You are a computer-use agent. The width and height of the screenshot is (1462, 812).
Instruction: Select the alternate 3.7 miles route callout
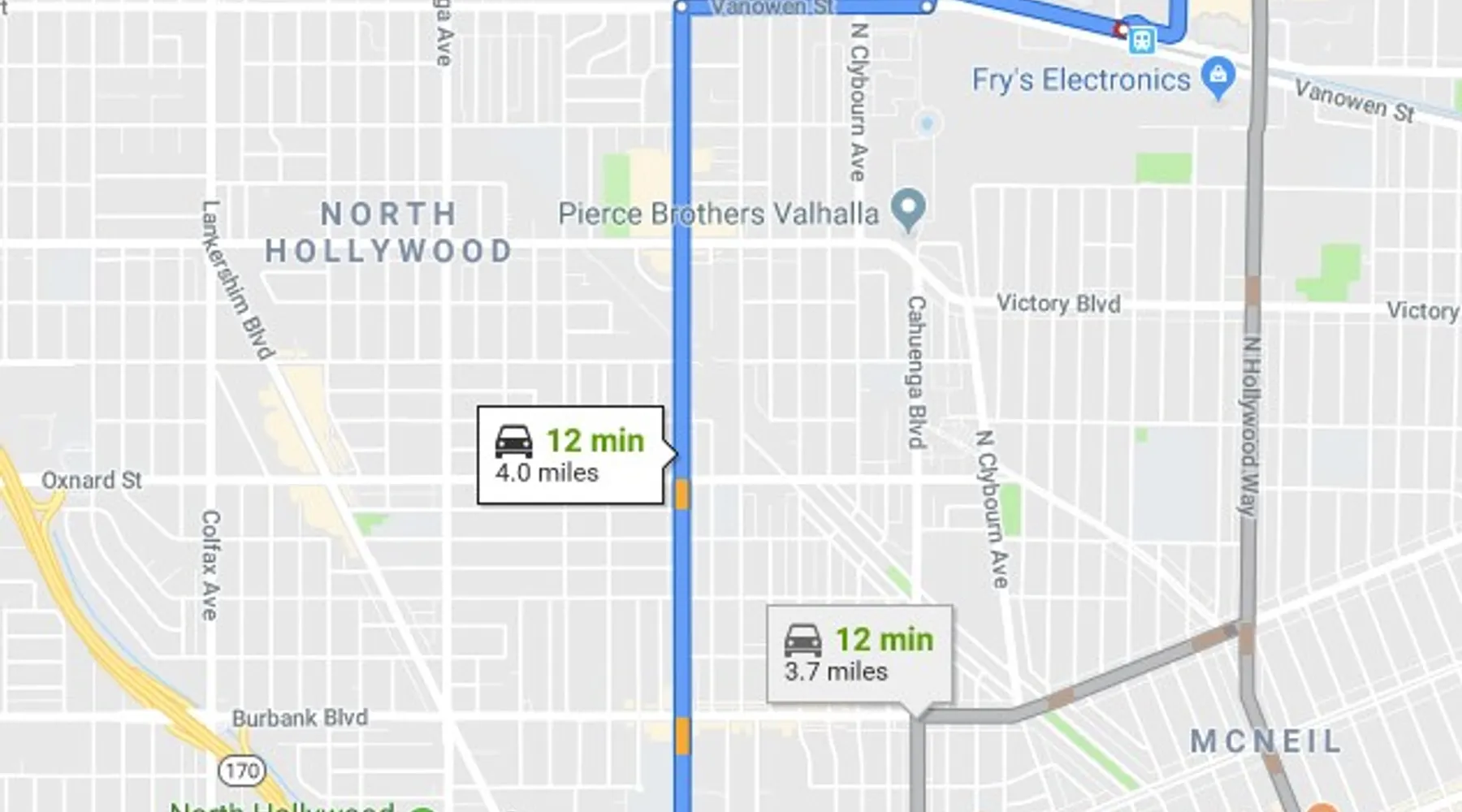click(859, 654)
